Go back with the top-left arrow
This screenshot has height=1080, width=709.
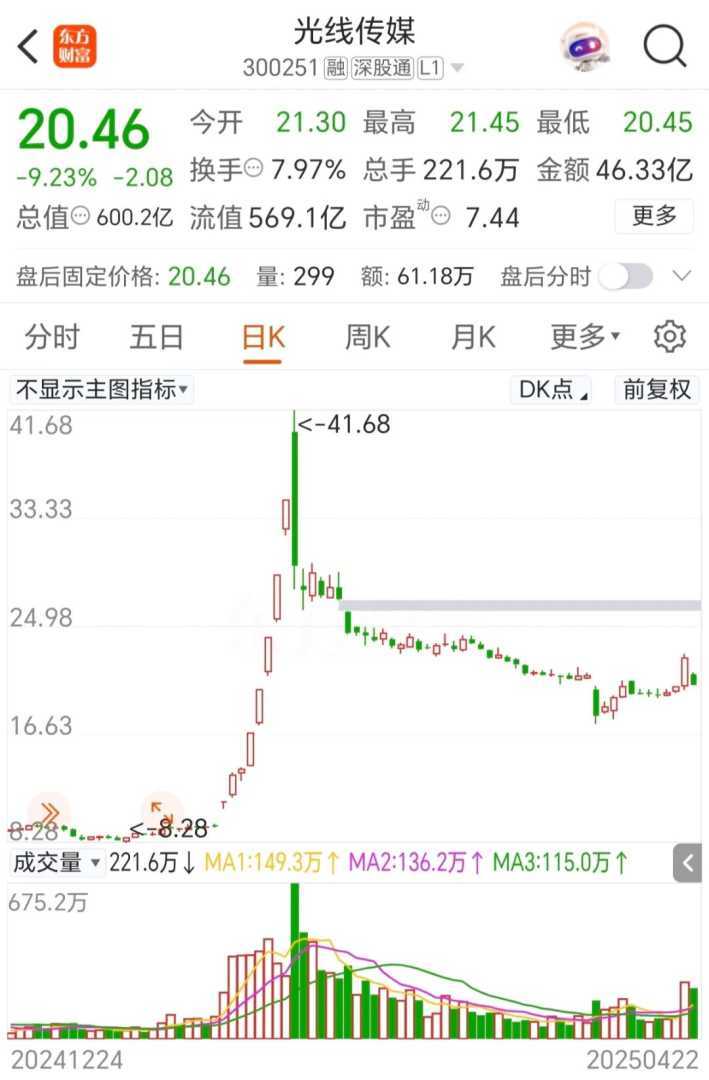tap(29, 46)
